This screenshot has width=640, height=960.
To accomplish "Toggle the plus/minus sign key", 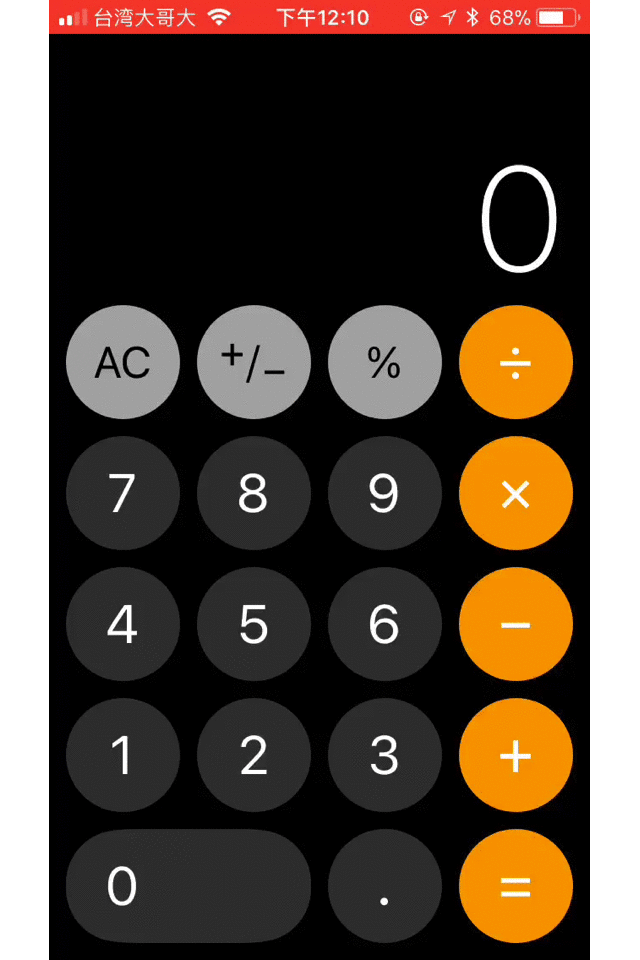I will coord(254,362).
